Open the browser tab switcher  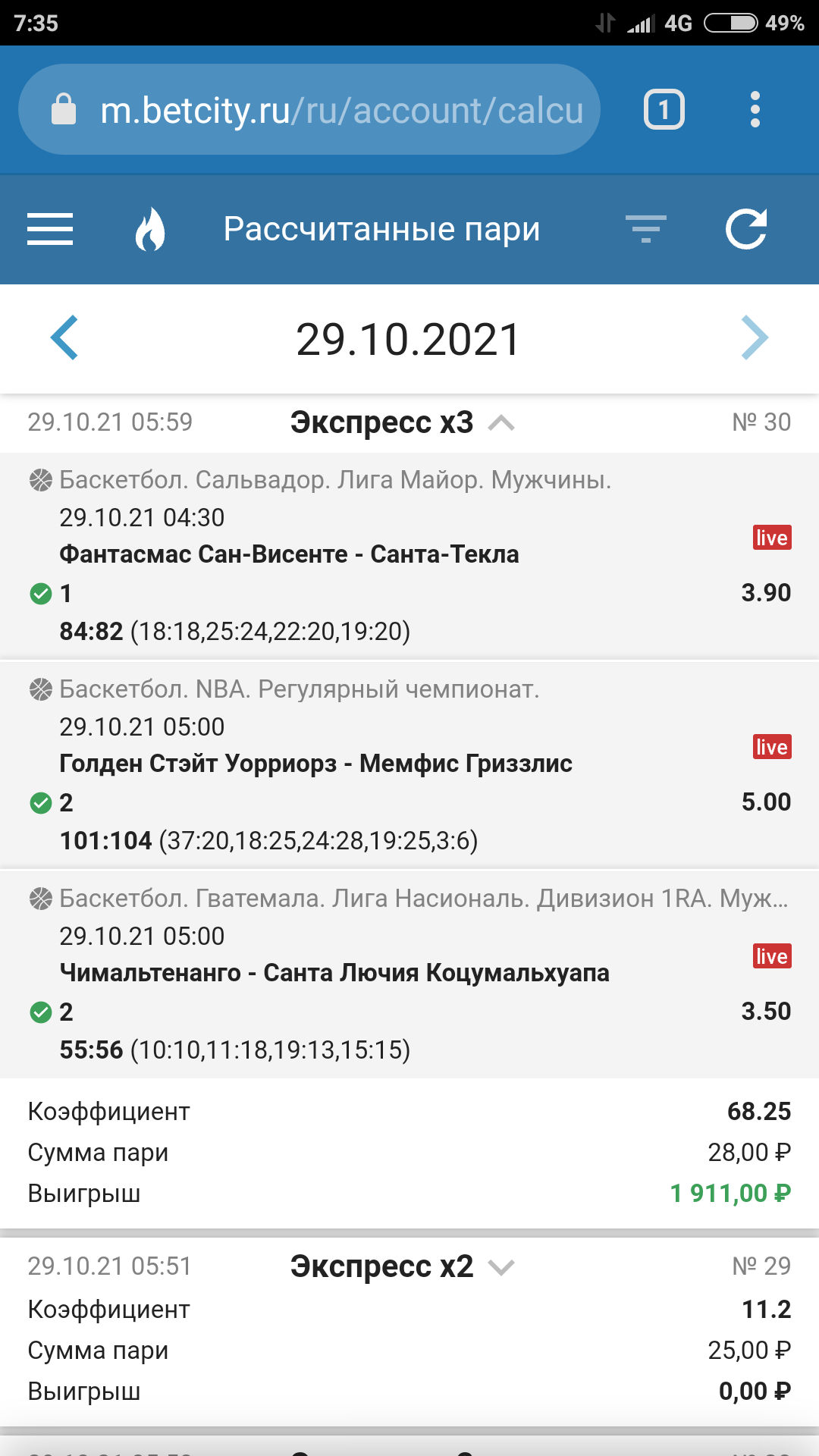pyautogui.click(x=664, y=110)
